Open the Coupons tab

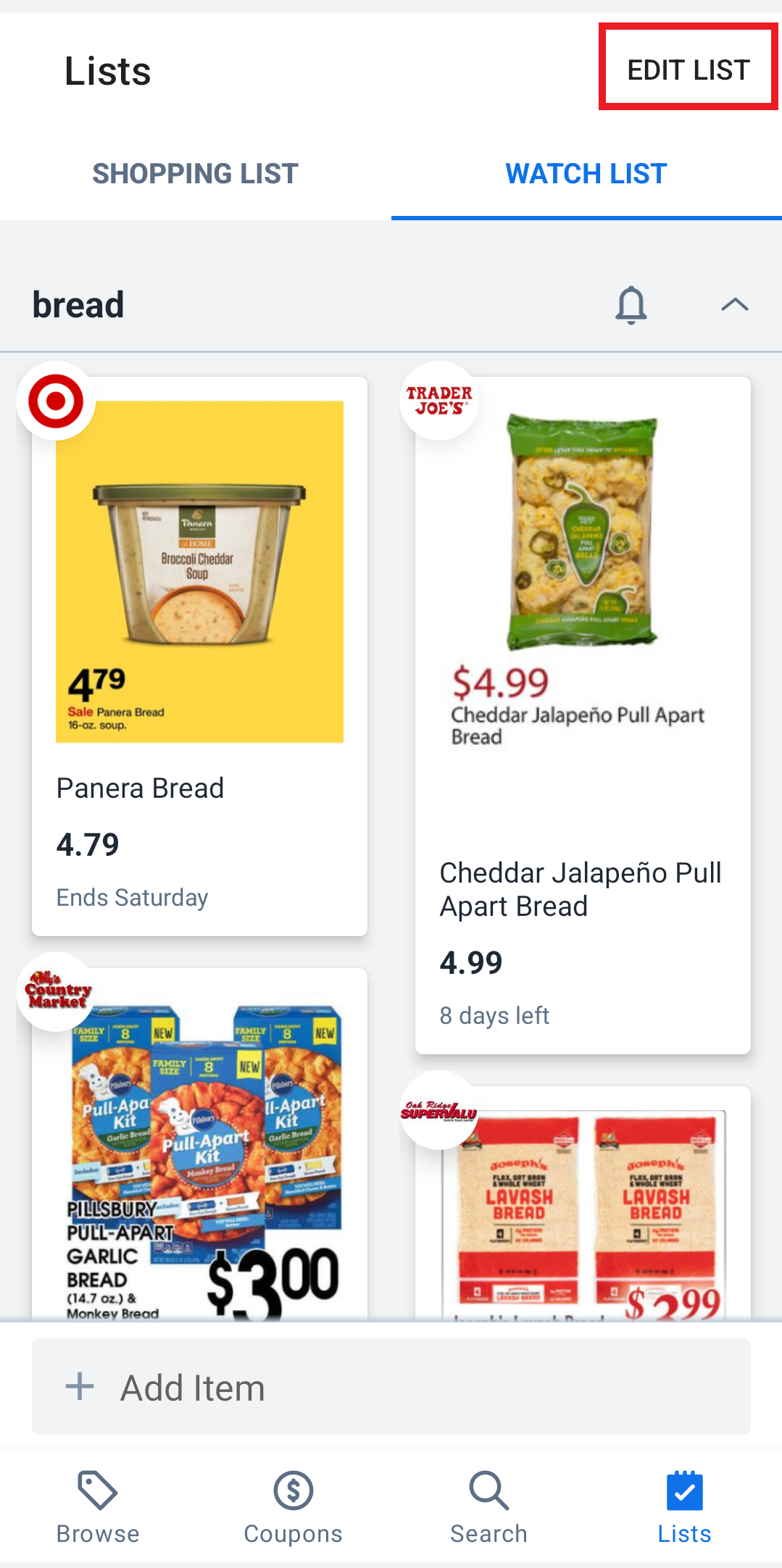(293, 1506)
